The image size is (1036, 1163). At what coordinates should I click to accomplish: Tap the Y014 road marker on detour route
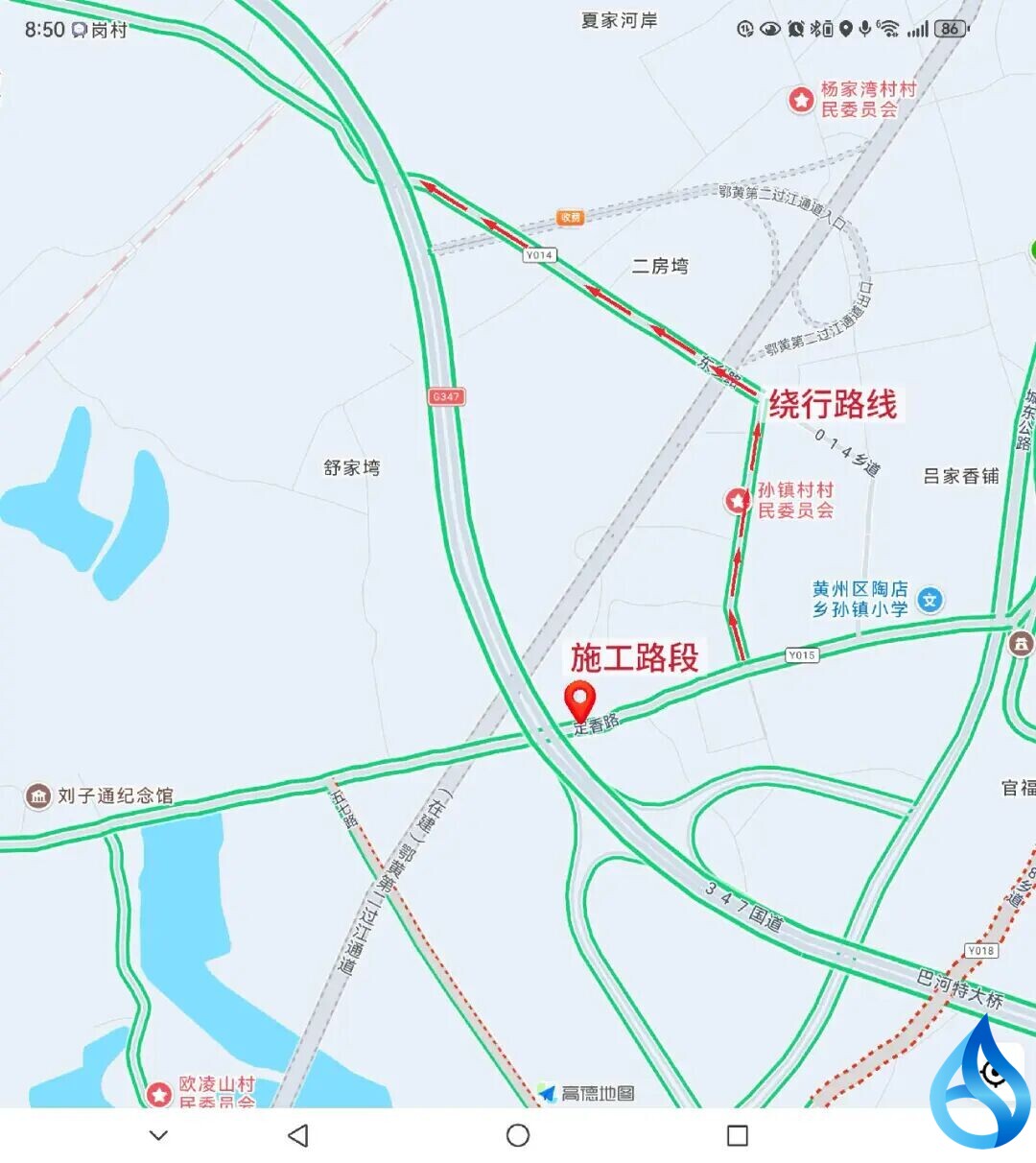coord(539,254)
